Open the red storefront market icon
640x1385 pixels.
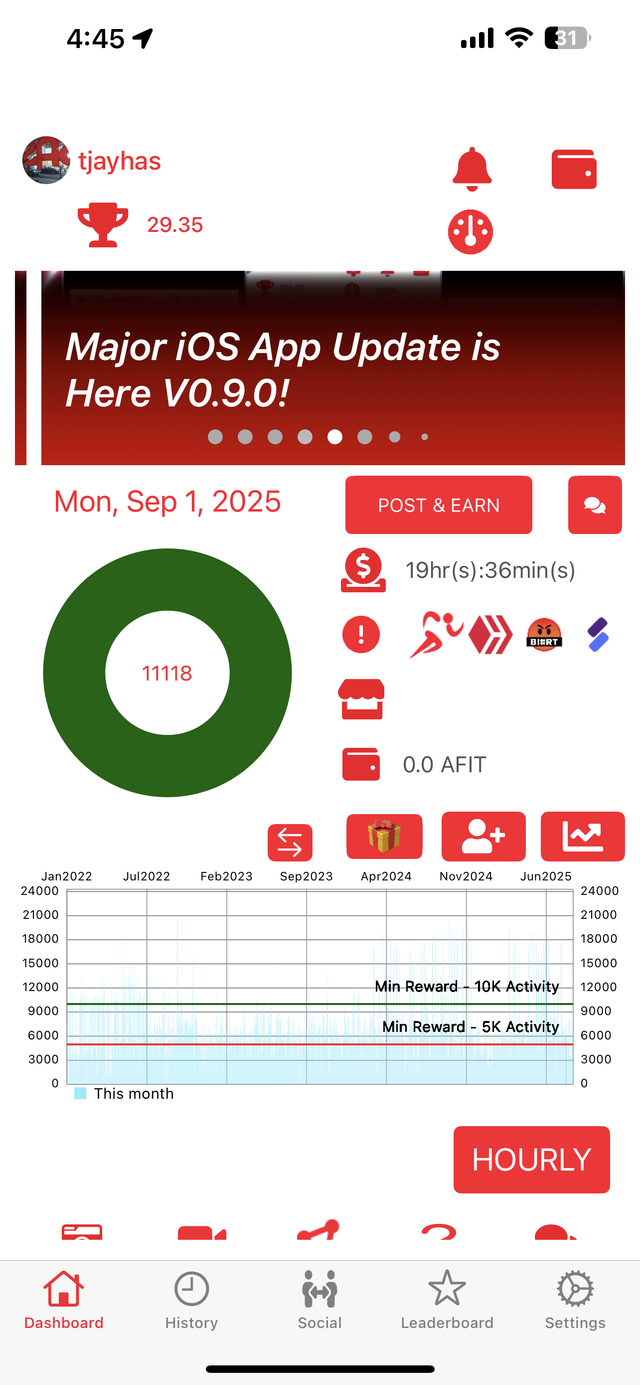(361, 699)
